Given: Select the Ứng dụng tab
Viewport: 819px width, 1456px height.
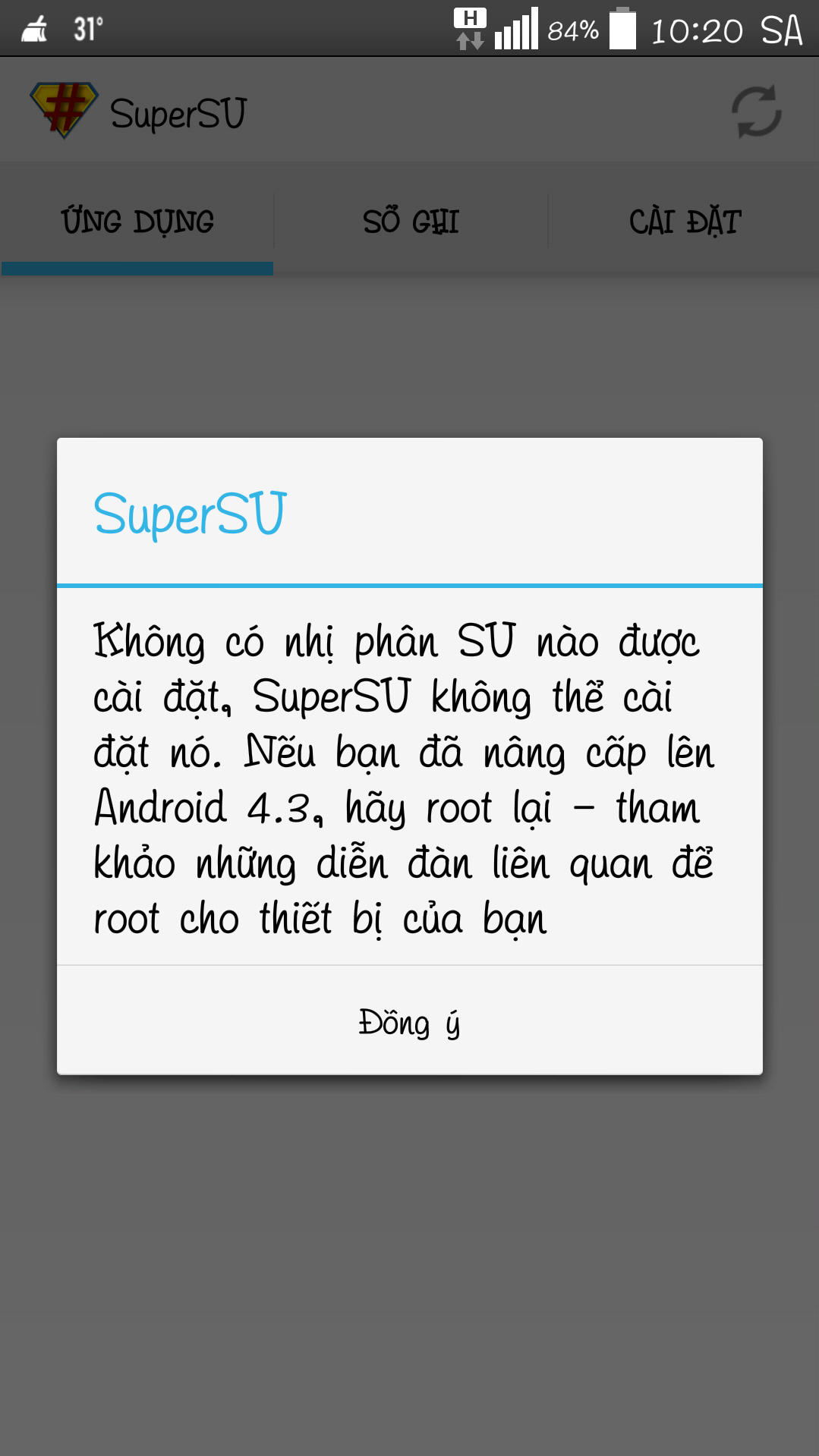Looking at the screenshot, I should (137, 222).
